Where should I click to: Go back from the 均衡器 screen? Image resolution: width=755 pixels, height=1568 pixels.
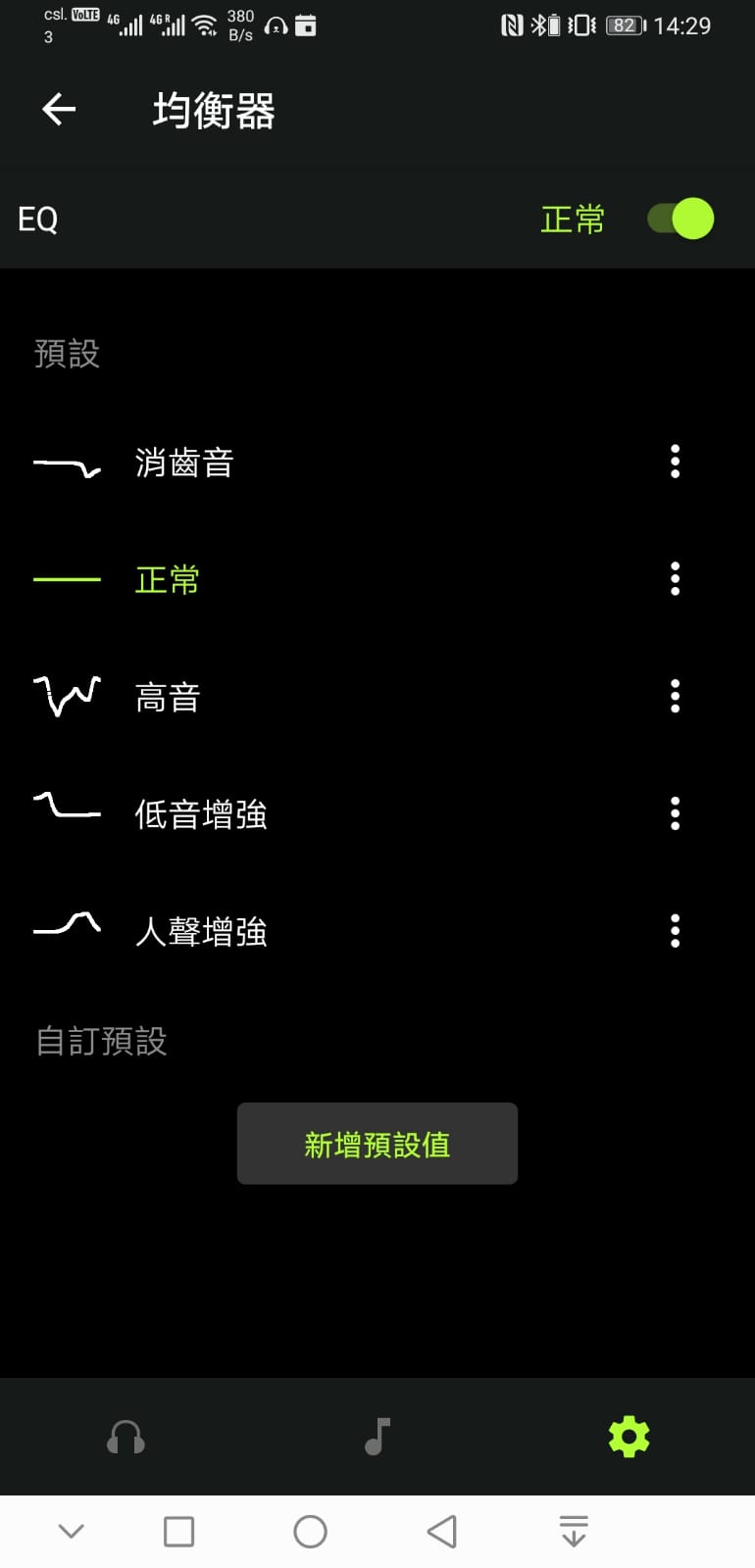coord(59,109)
